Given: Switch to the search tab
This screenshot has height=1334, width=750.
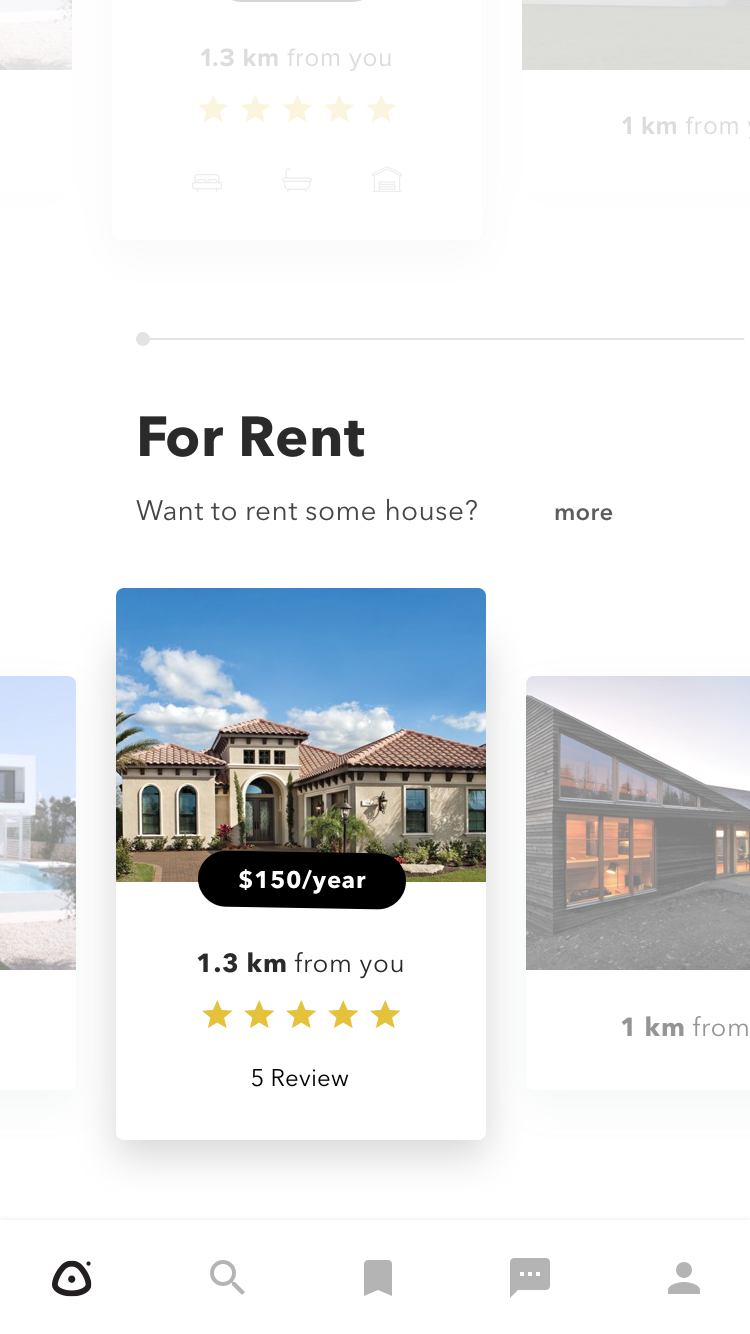Looking at the screenshot, I should [x=227, y=1277].
